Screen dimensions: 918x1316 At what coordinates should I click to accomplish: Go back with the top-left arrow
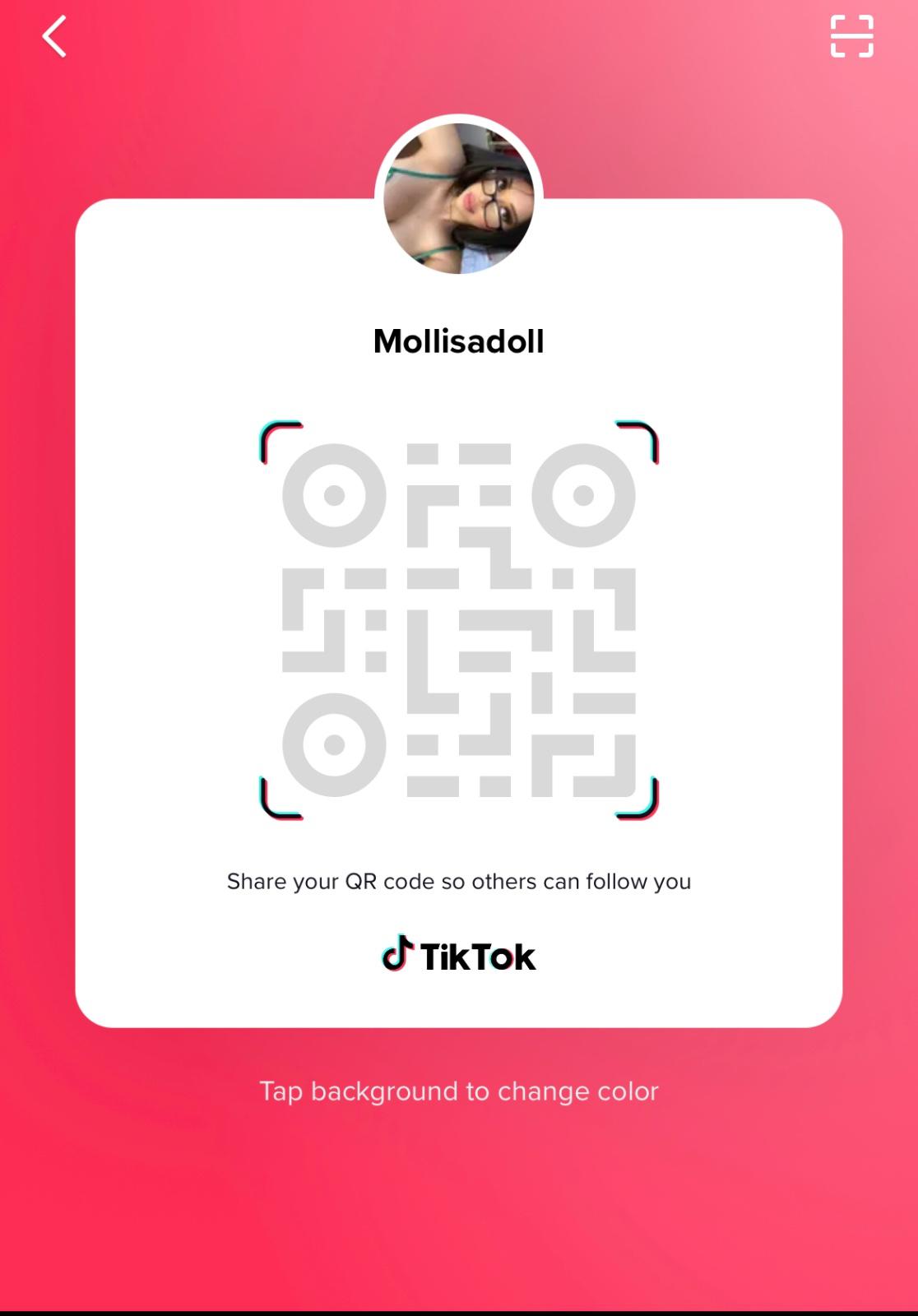pos(54,37)
